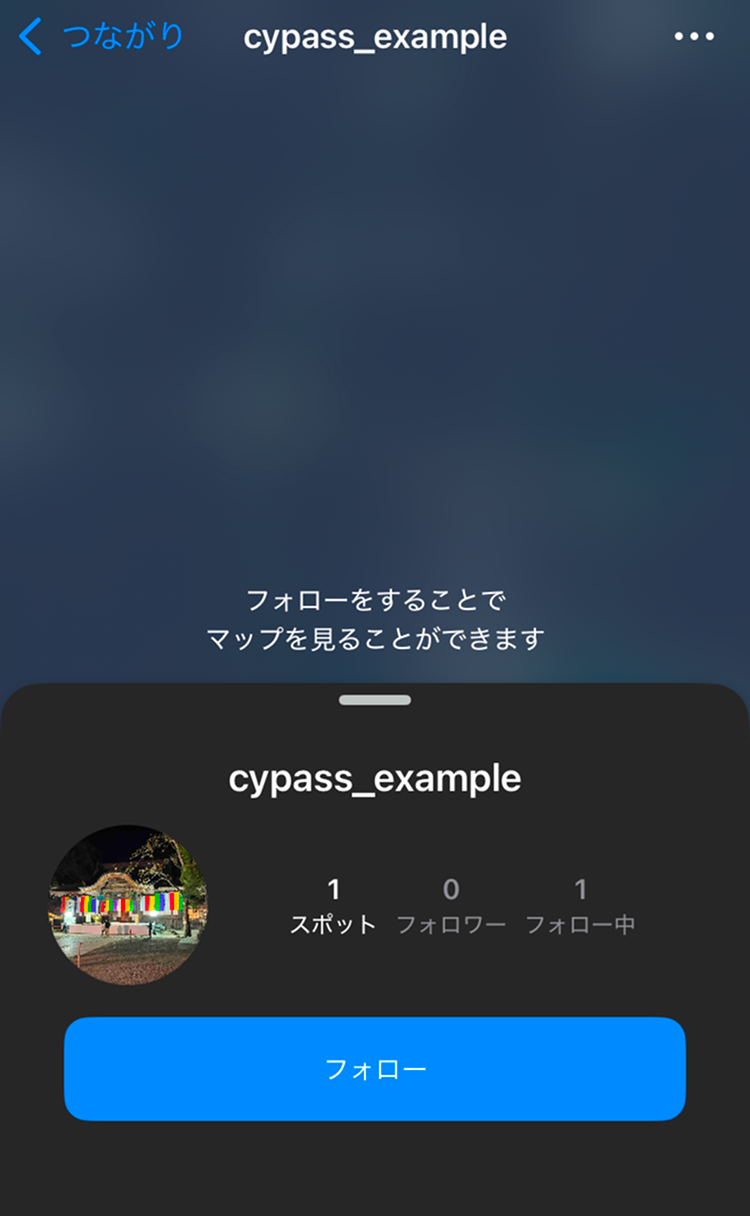
Task: Open the フォロー中 list showing 1
Action: (582, 890)
